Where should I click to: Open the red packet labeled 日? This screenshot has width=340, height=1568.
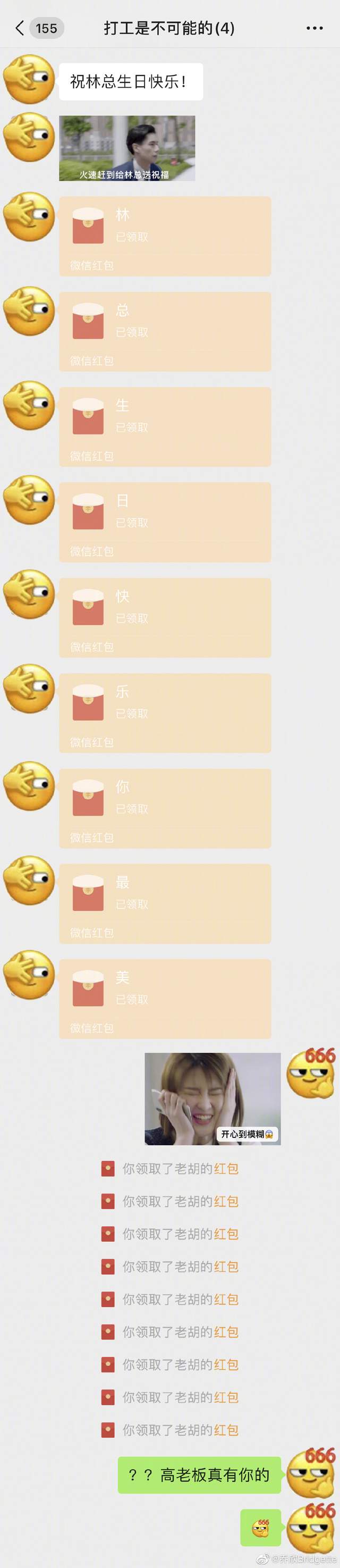tap(164, 522)
